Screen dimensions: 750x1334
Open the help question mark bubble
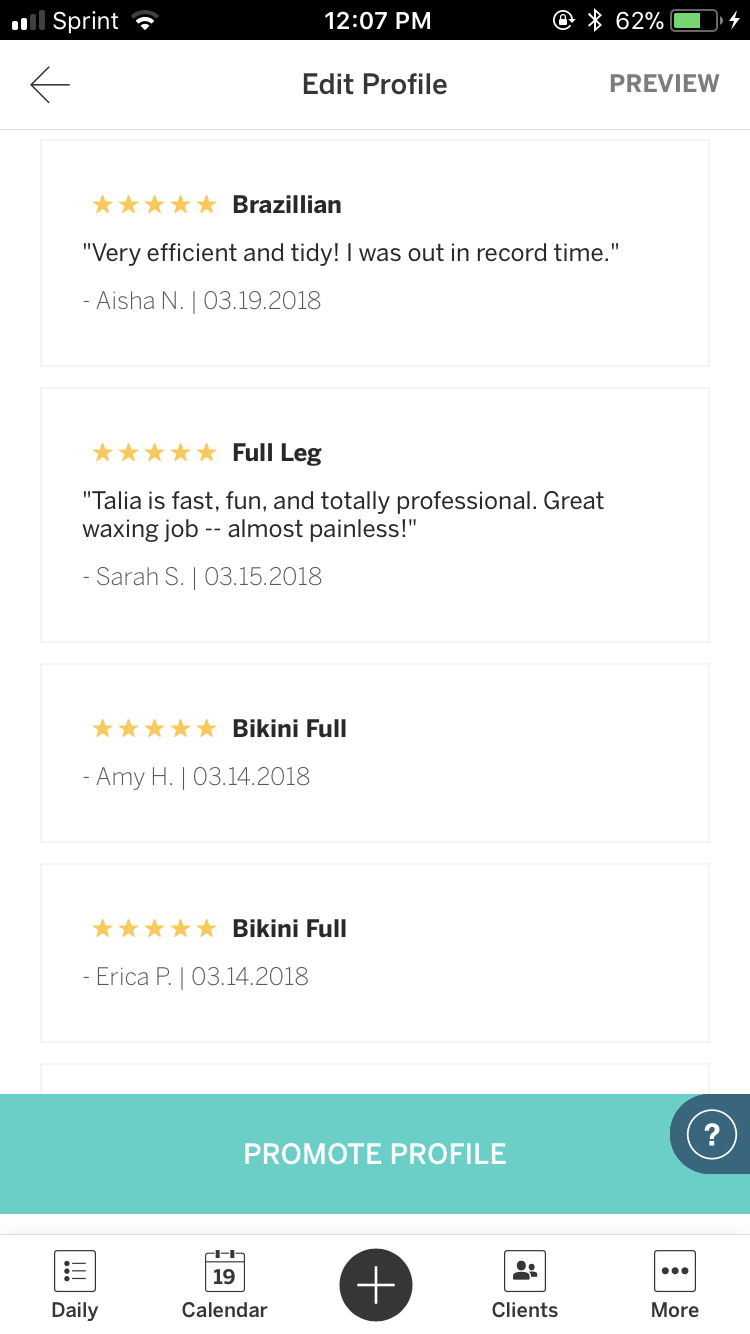[x=712, y=1134]
